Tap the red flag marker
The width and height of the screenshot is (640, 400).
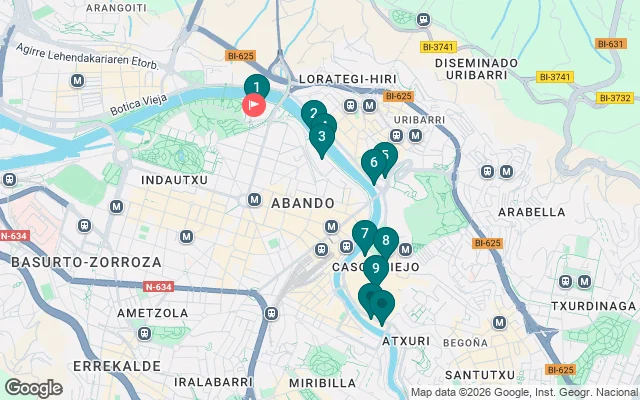[x=255, y=104]
